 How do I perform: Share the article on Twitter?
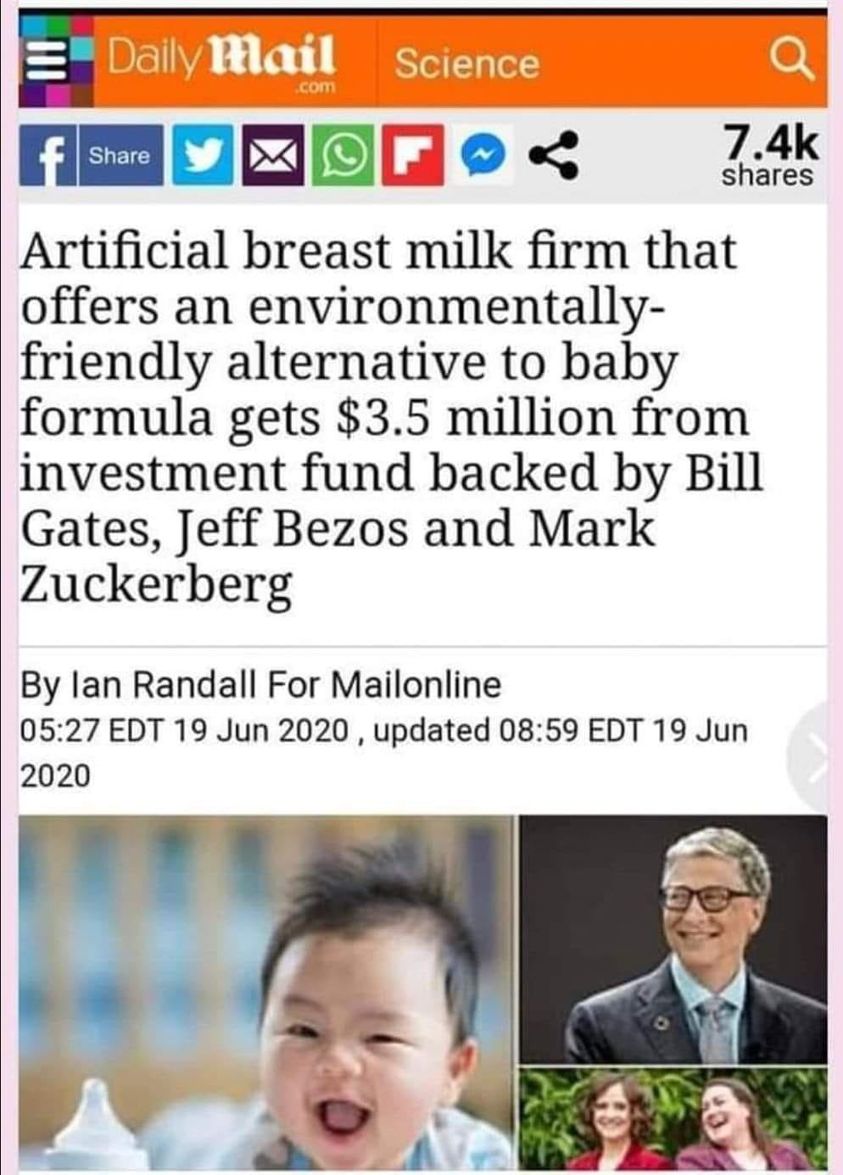(x=204, y=157)
